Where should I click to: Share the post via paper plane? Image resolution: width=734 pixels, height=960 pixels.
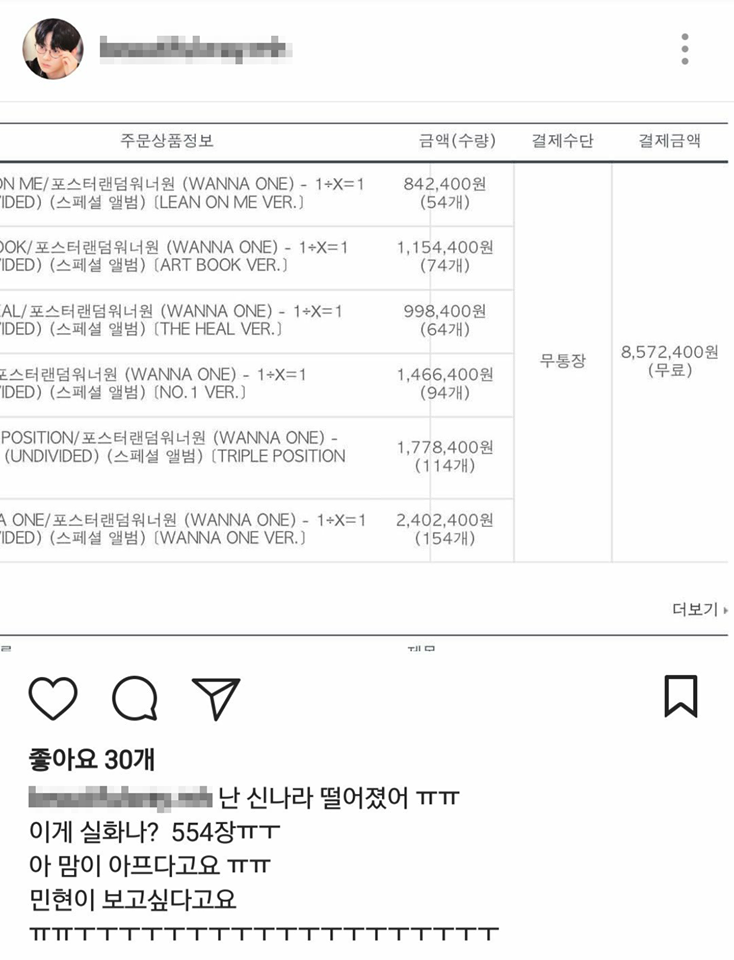pyautogui.click(x=215, y=697)
